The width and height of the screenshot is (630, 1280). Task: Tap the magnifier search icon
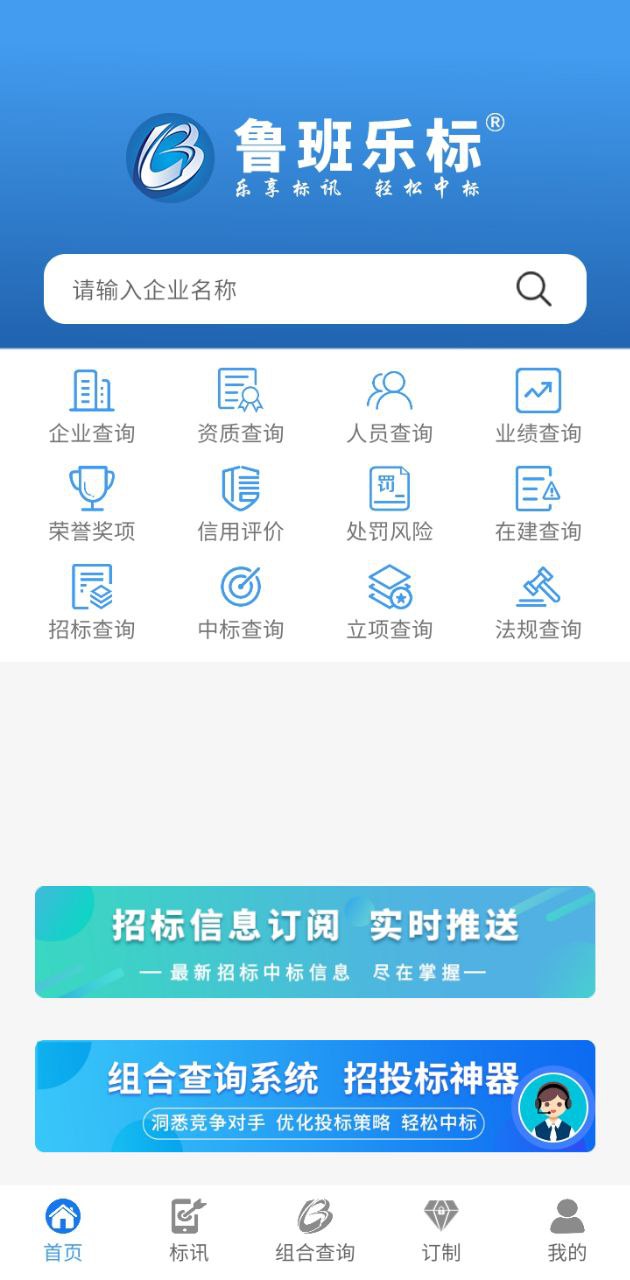pos(534,290)
